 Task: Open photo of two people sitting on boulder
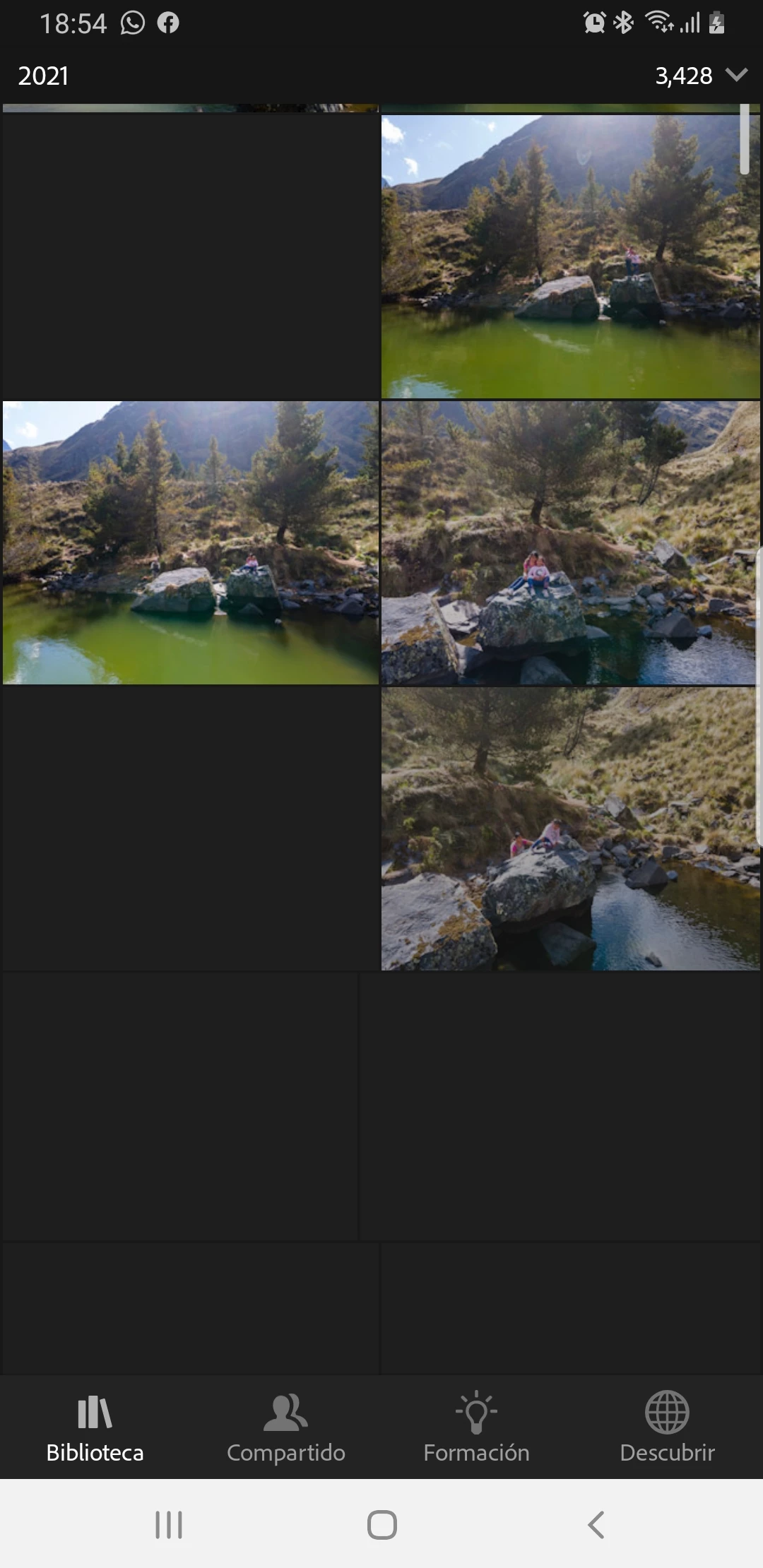coord(570,542)
